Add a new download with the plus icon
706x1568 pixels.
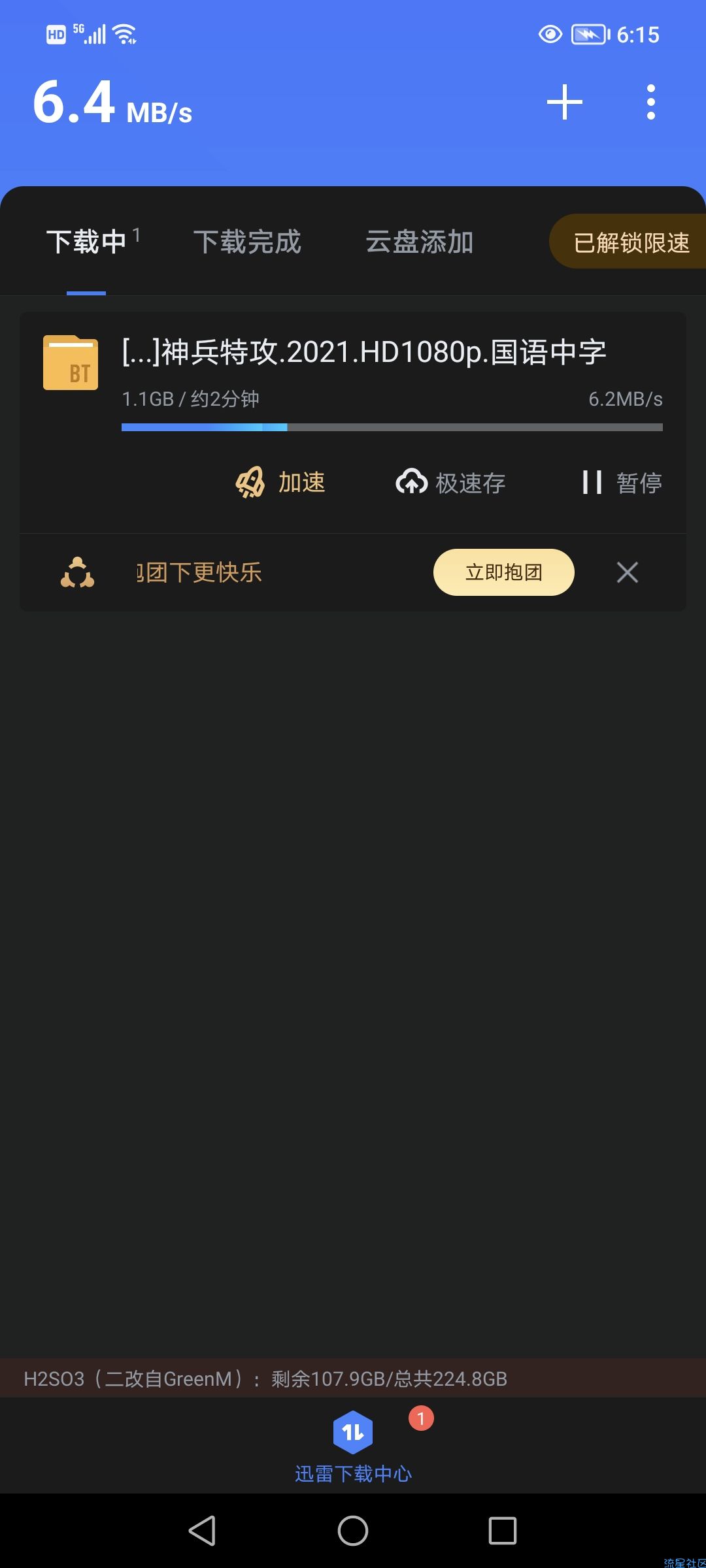(x=565, y=103)
